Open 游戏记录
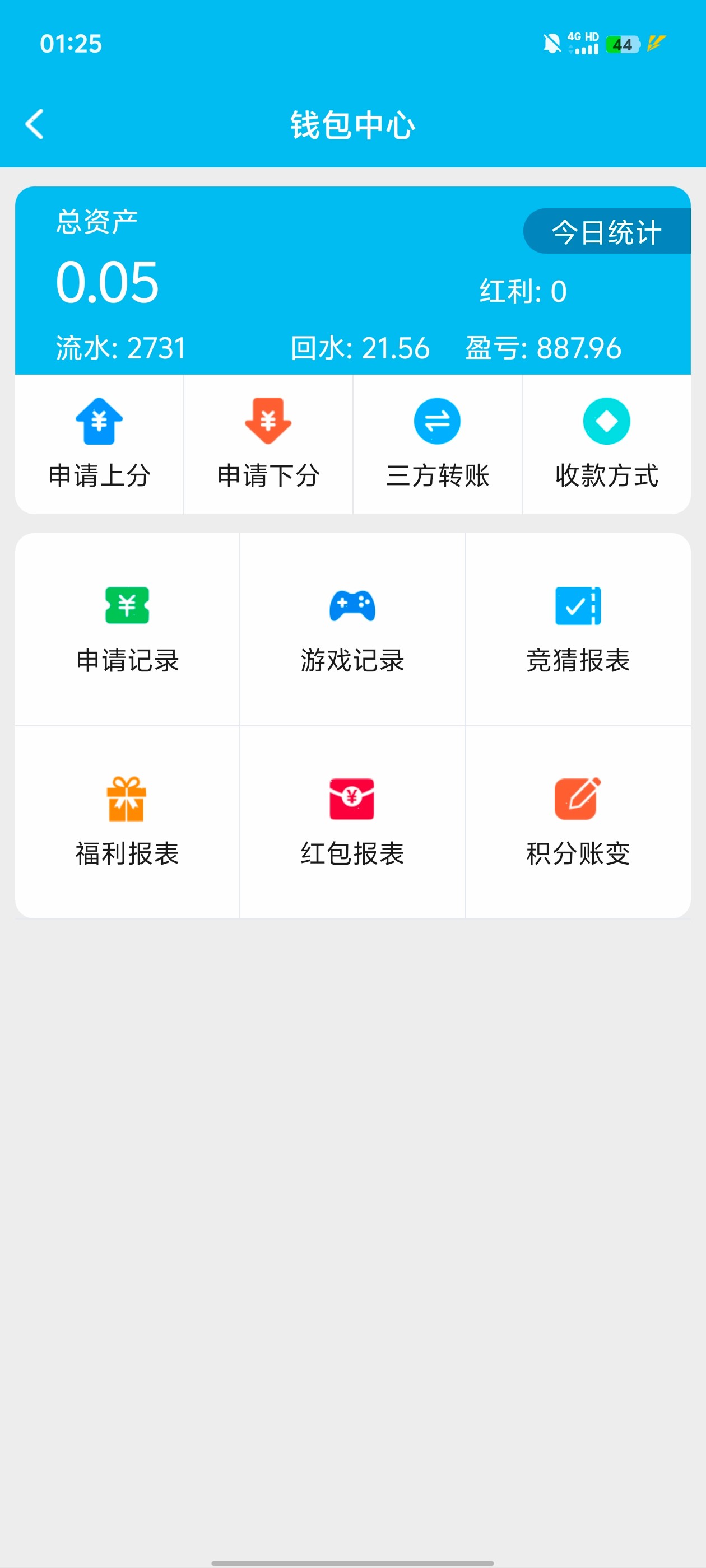 click(352, 629)
